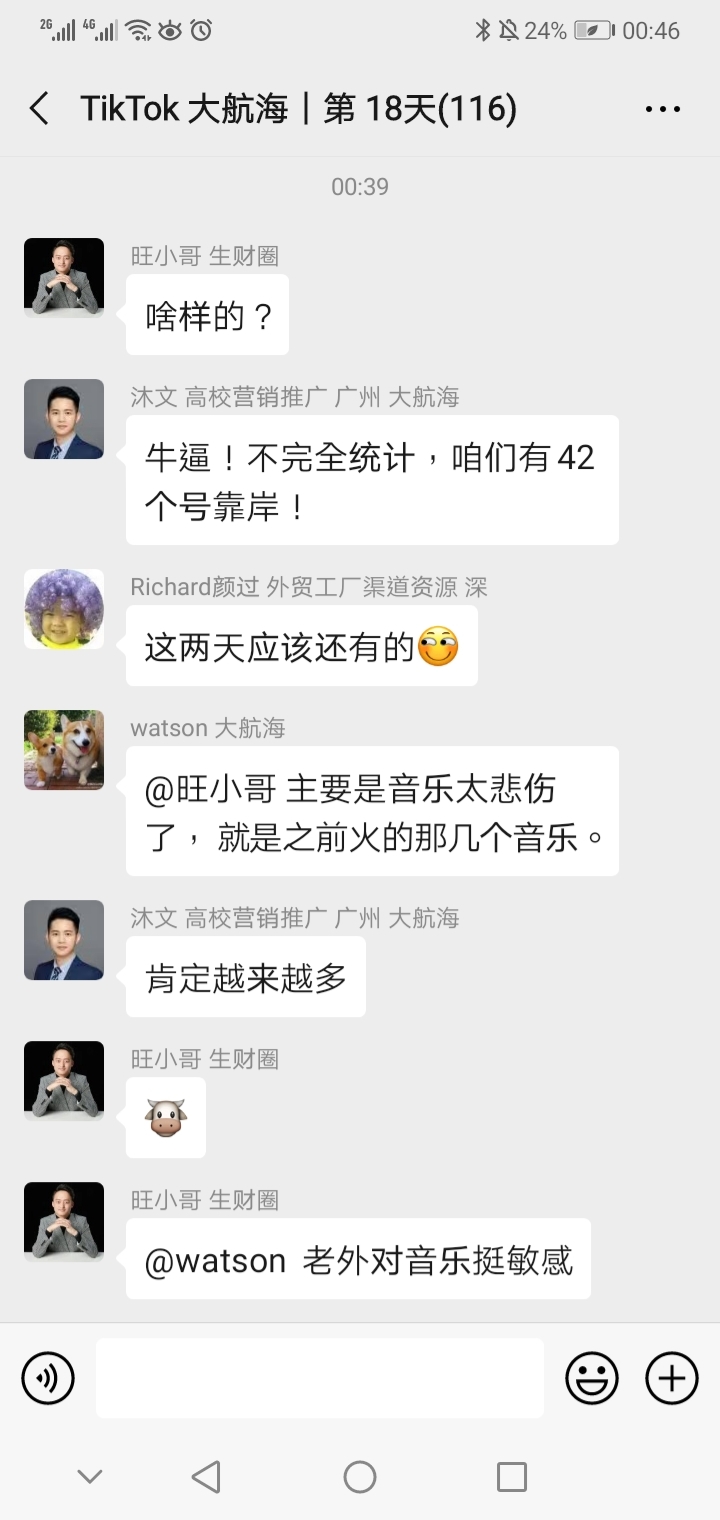
Task: Open watson's corgi avatar profile
Action: click(x=64, y=750)
